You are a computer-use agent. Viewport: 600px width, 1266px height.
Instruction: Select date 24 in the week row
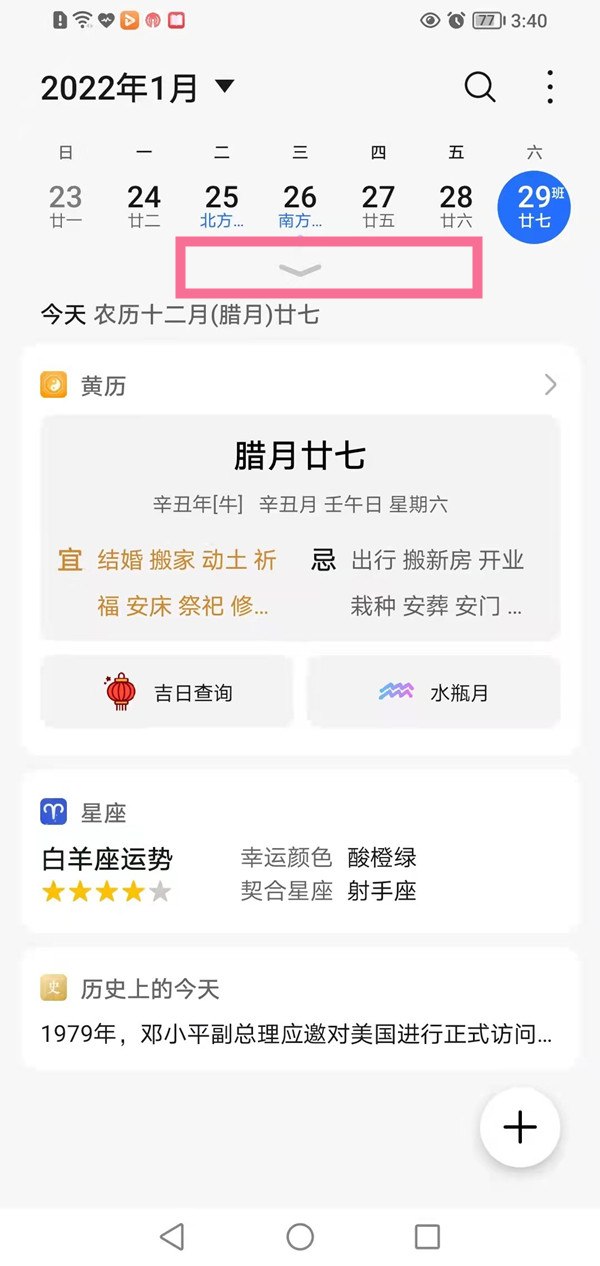point(144,206)
